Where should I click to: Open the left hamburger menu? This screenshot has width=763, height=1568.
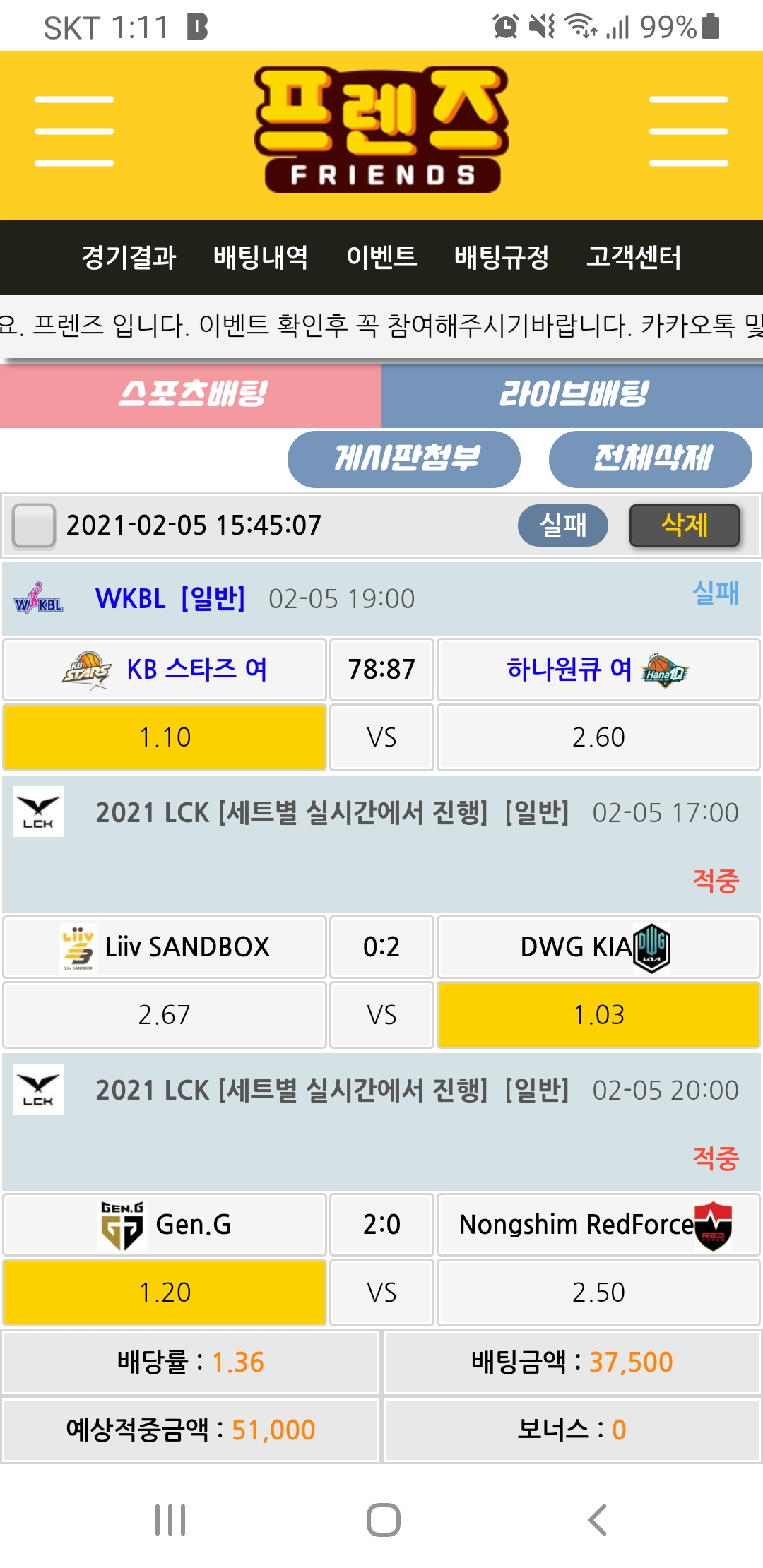point(74,131)
